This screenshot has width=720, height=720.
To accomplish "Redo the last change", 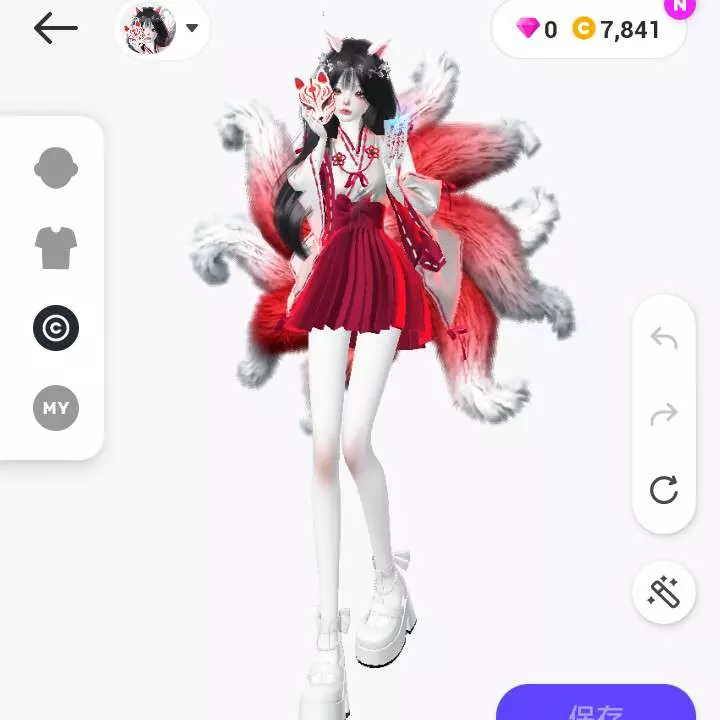I will (664, 414).
